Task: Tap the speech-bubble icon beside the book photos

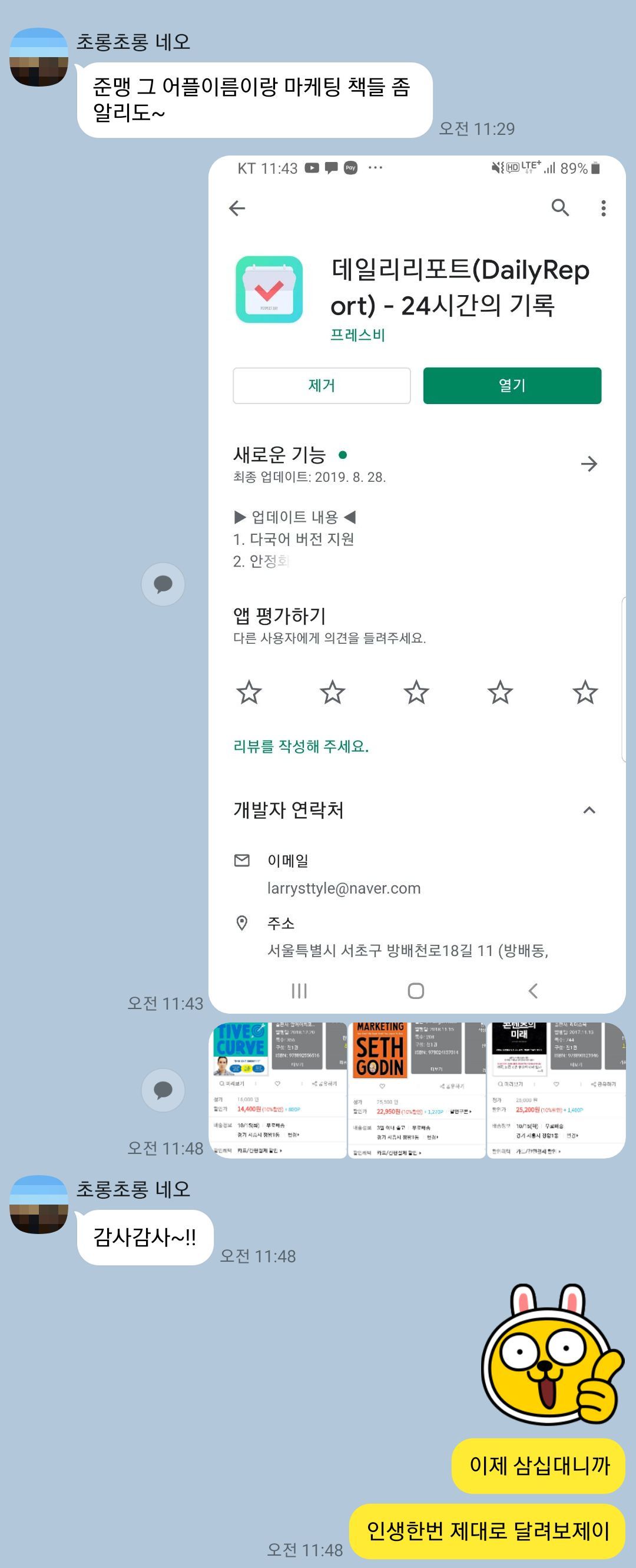Action: (163, 1090)
